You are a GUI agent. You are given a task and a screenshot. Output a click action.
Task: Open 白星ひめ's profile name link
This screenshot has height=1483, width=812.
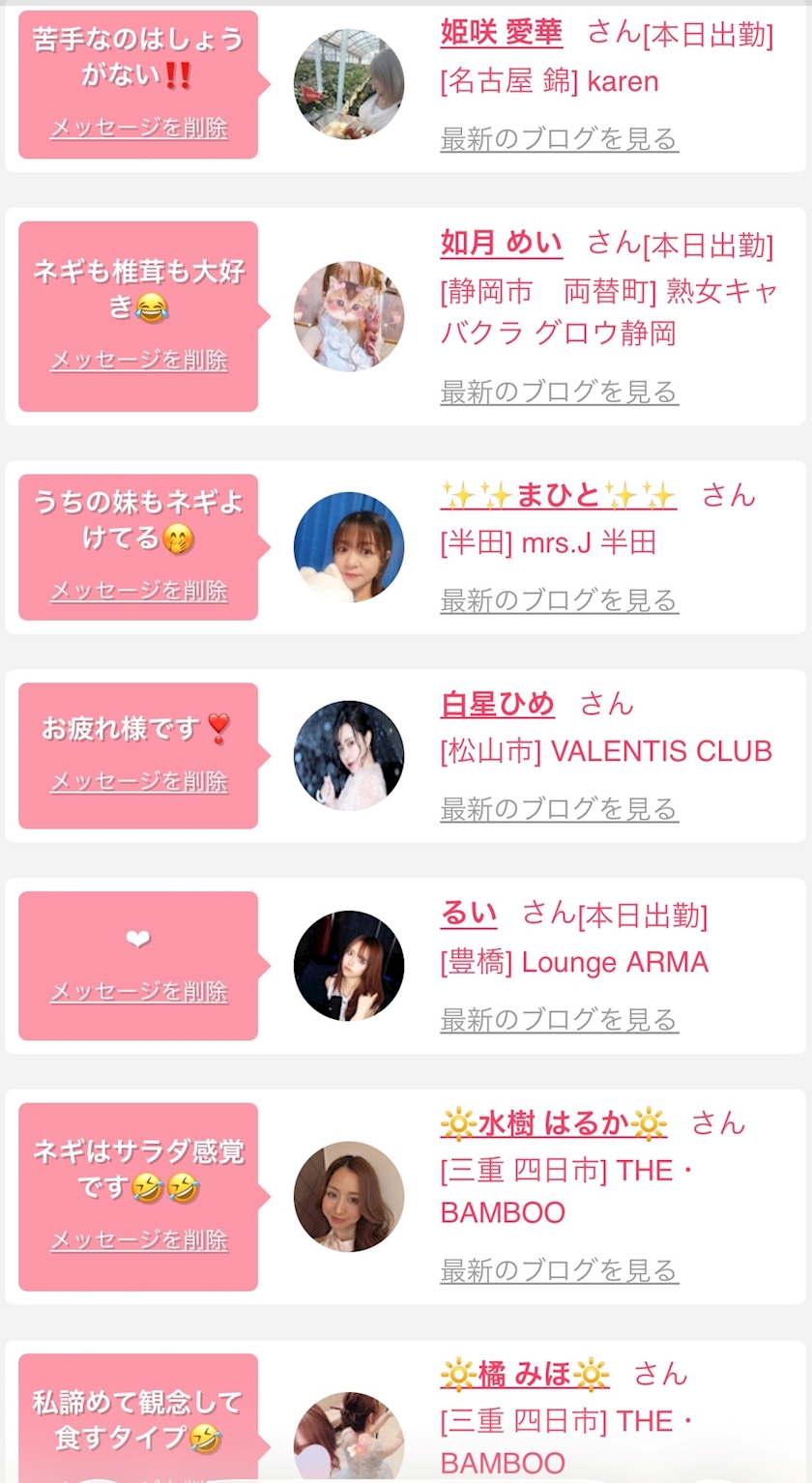pos(497,704)
